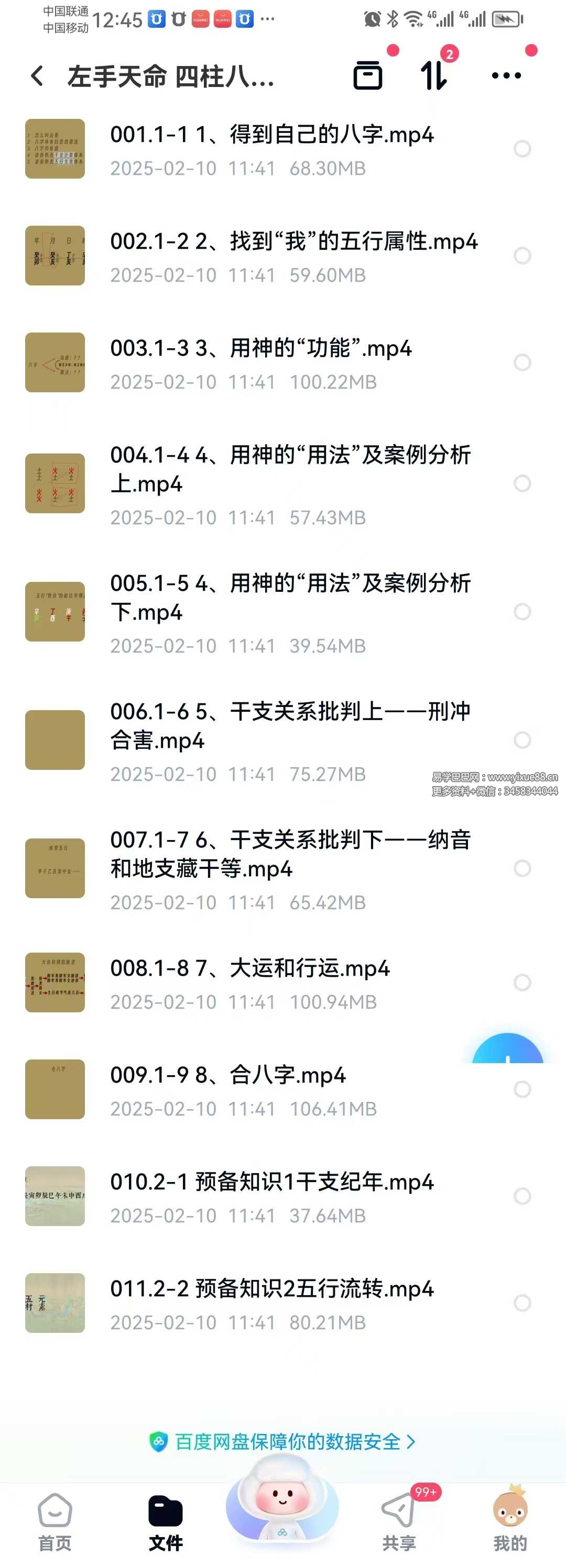Open video 001.1-1 得到自己的八字.mp4
Viewport: 566px width, 1568px height.
click(x=271, y=135)
